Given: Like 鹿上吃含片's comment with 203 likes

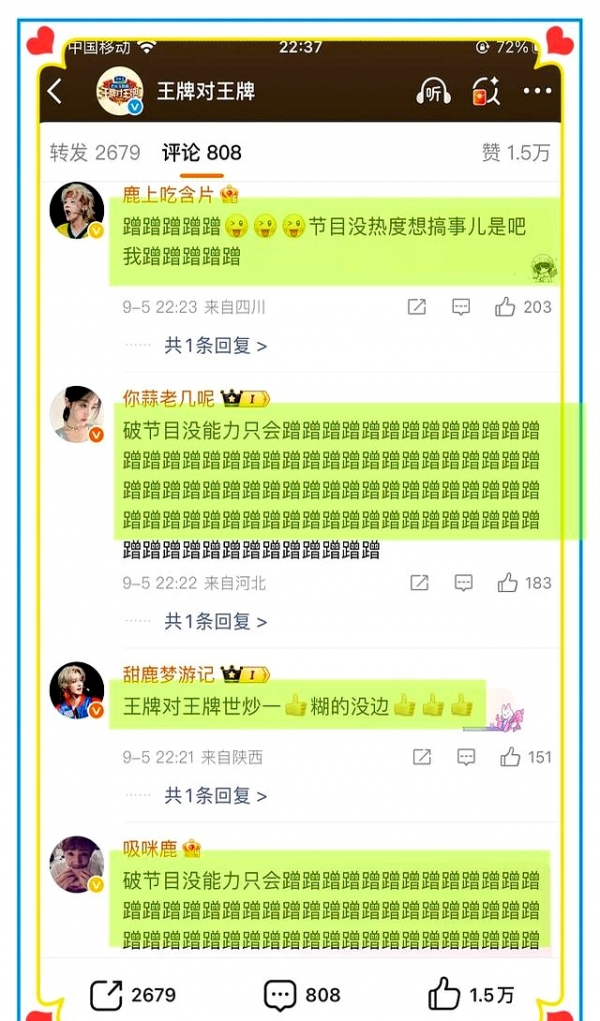Looking at the screenshot, I should click(506, 307).
